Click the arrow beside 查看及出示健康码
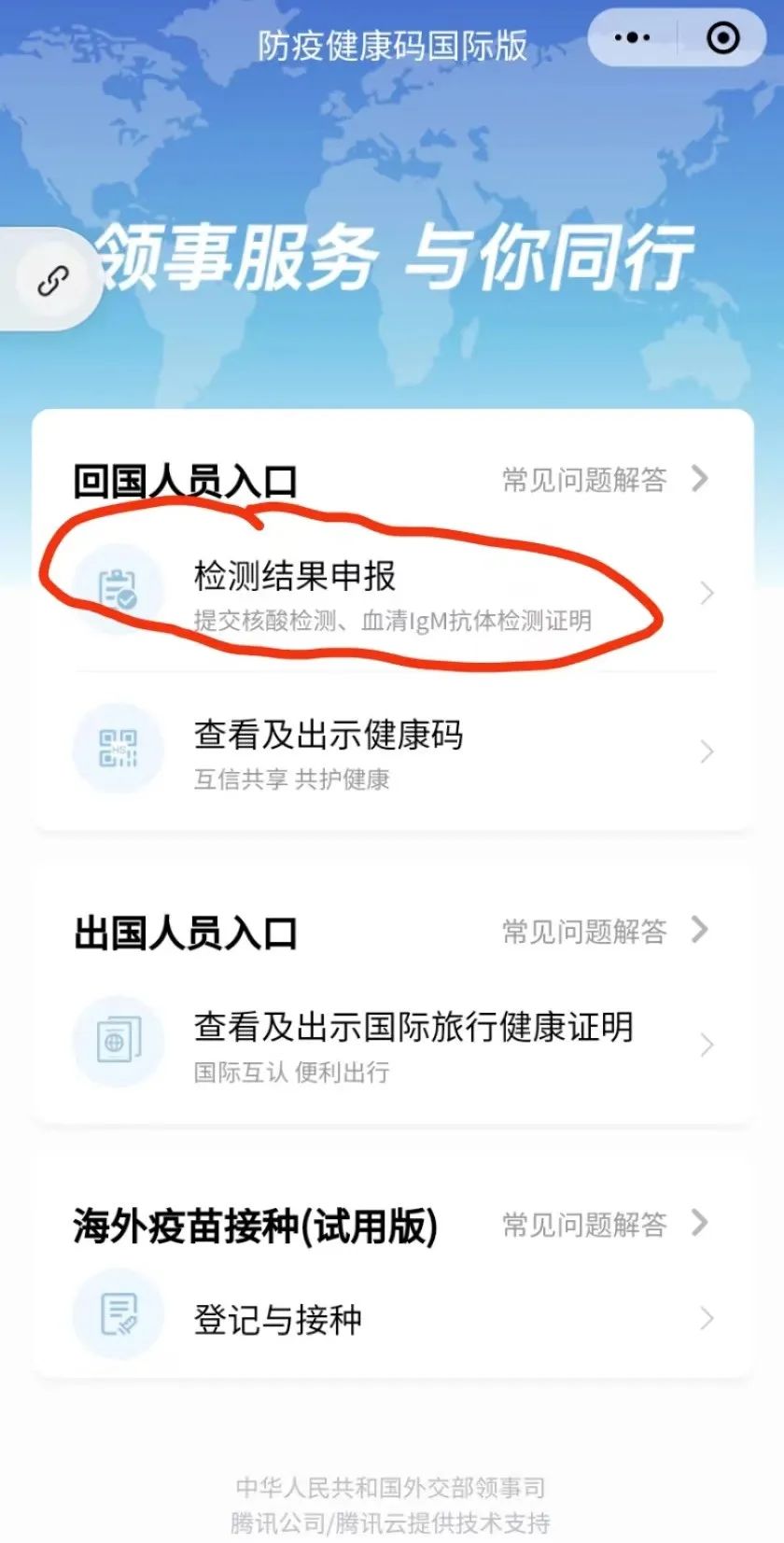This screenshot has height=1543, width=784. (x=707, y=750)
